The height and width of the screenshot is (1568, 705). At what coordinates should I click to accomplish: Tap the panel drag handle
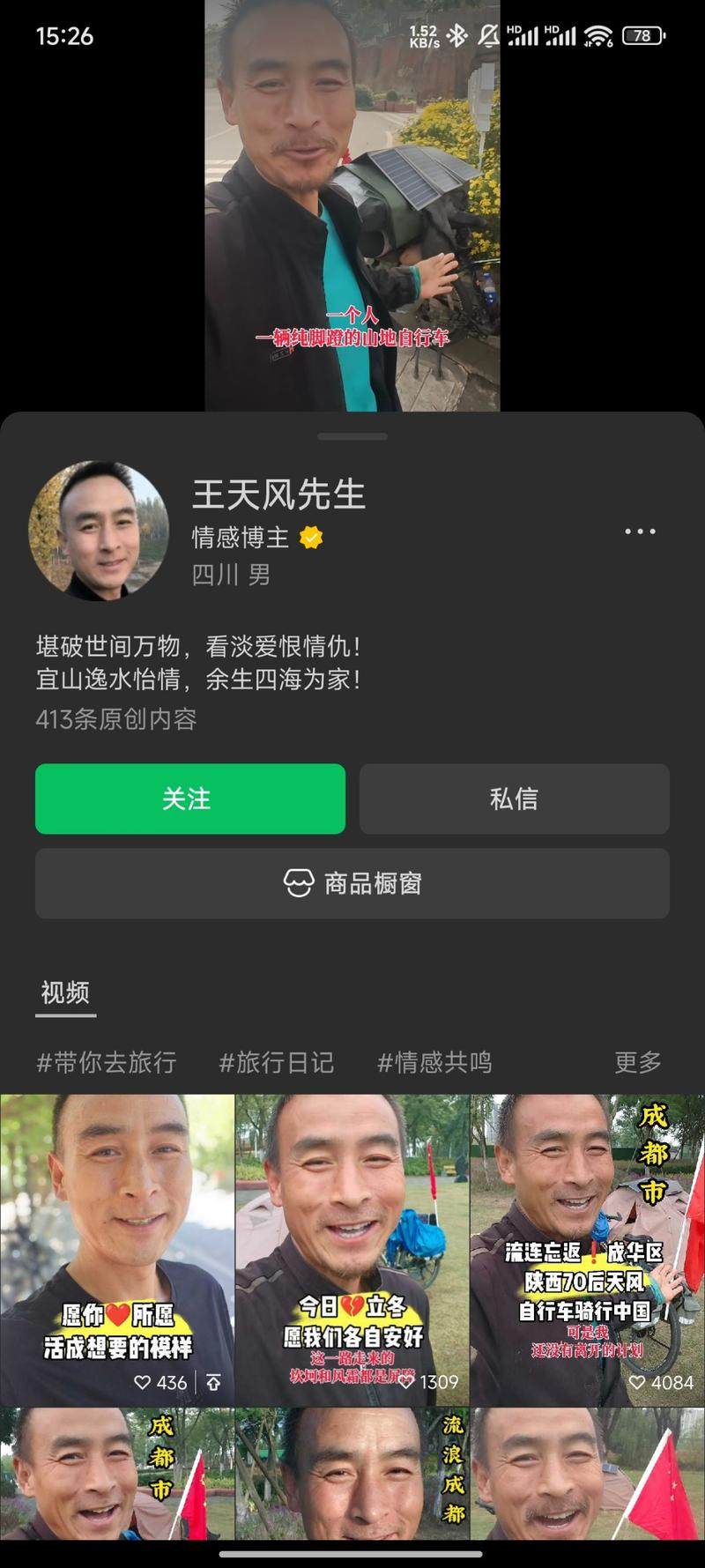pos(352,436)
